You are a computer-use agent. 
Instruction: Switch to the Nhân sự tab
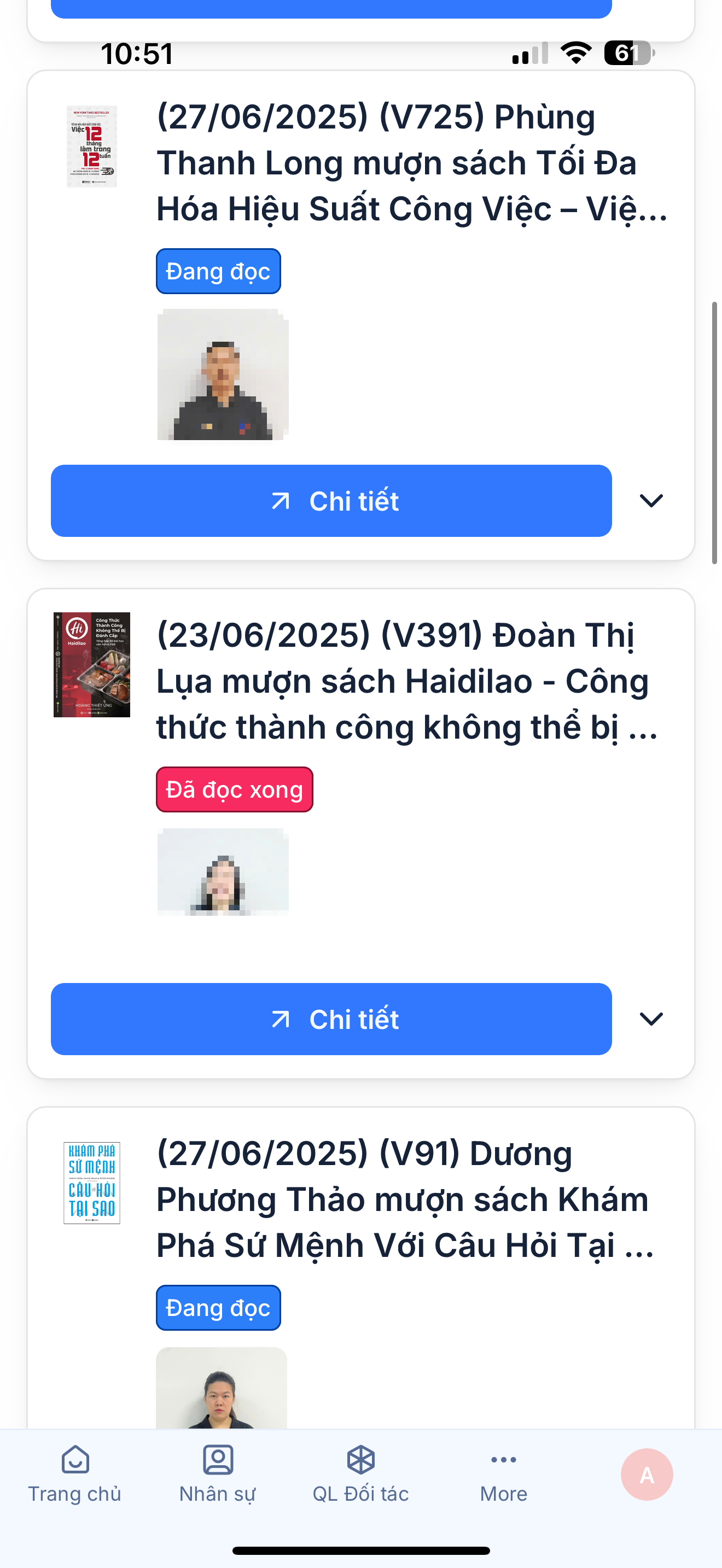coord(217,1473)
